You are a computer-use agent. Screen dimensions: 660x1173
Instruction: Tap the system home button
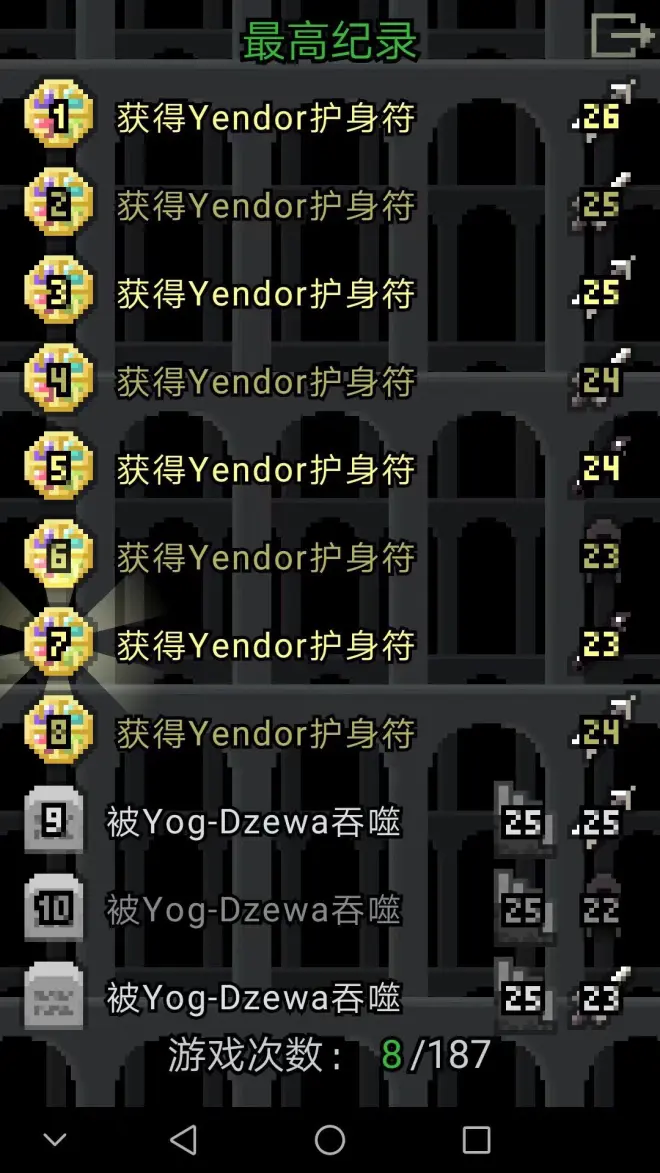[330, 1139]
